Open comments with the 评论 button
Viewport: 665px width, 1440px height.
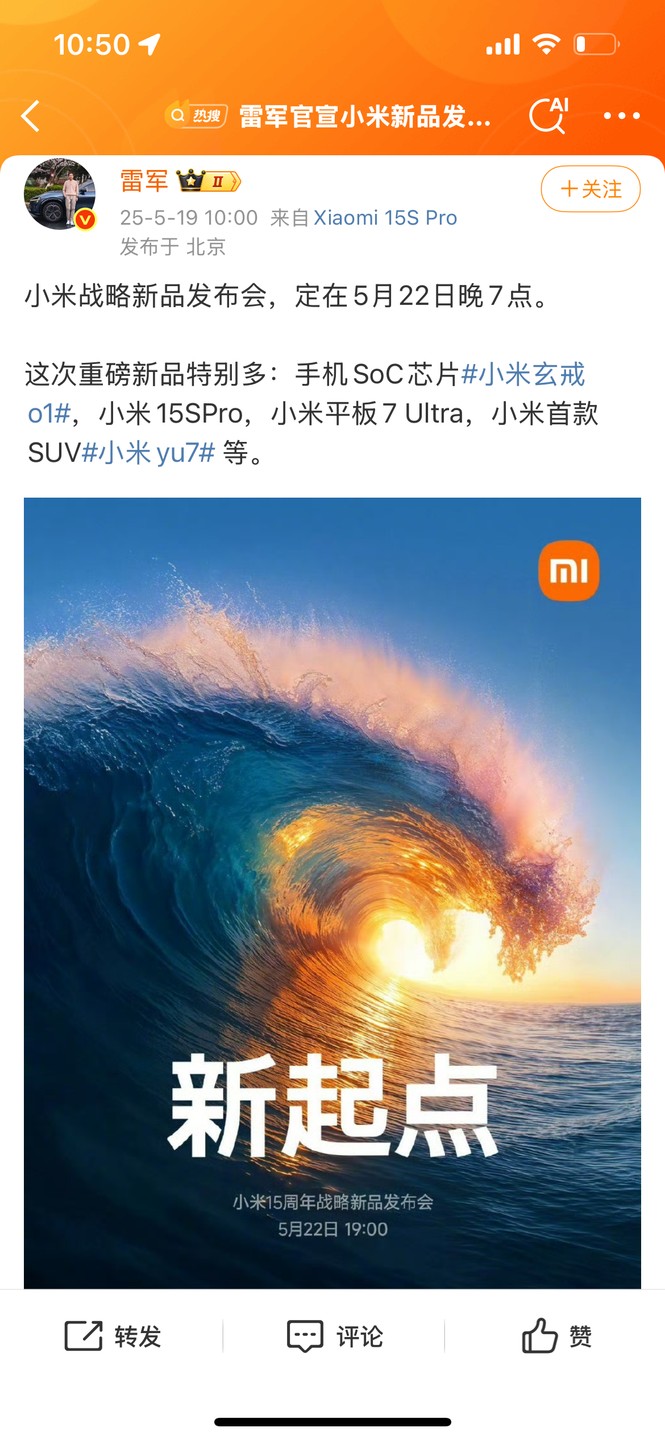pyautogui.click(x=334, y=1336)
